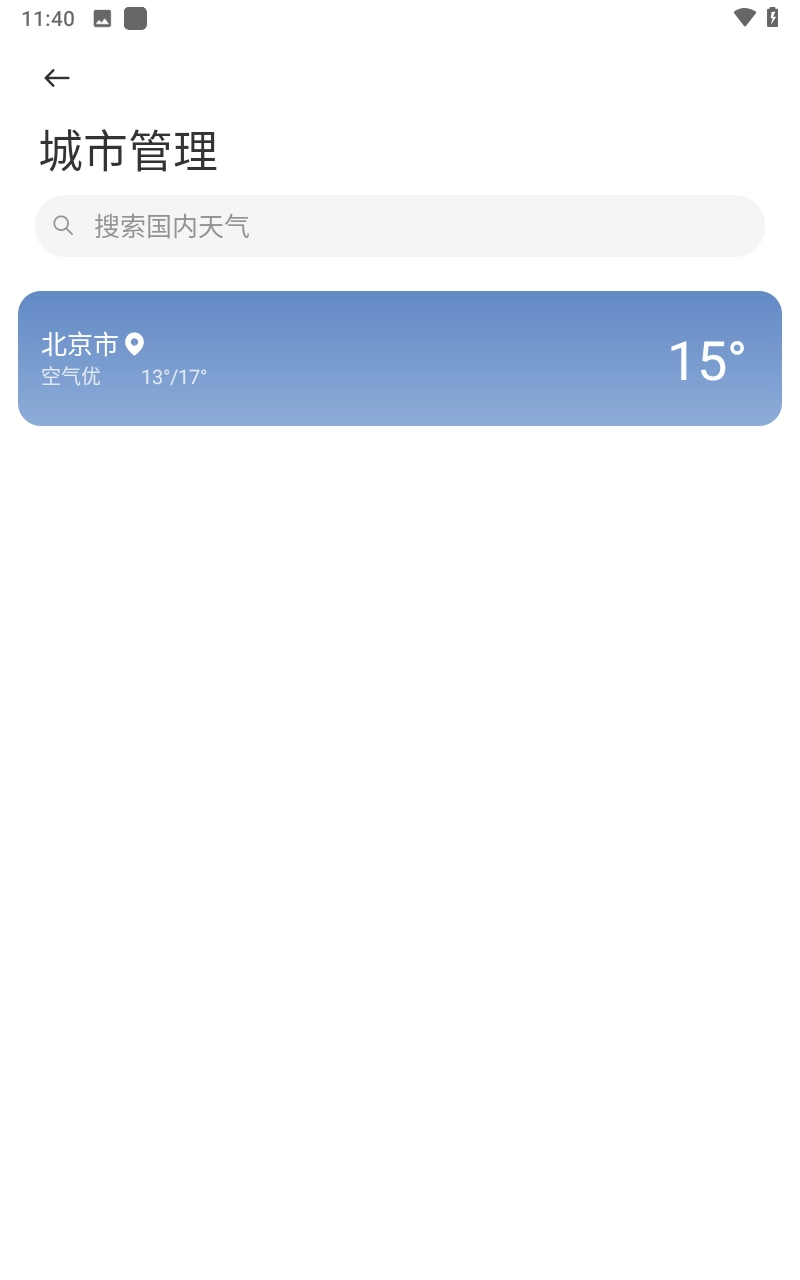Image resolution: width=800 pixels, height=1280 pixels.
Task: Go back using the arrow icon
Action: pos(57,78)
